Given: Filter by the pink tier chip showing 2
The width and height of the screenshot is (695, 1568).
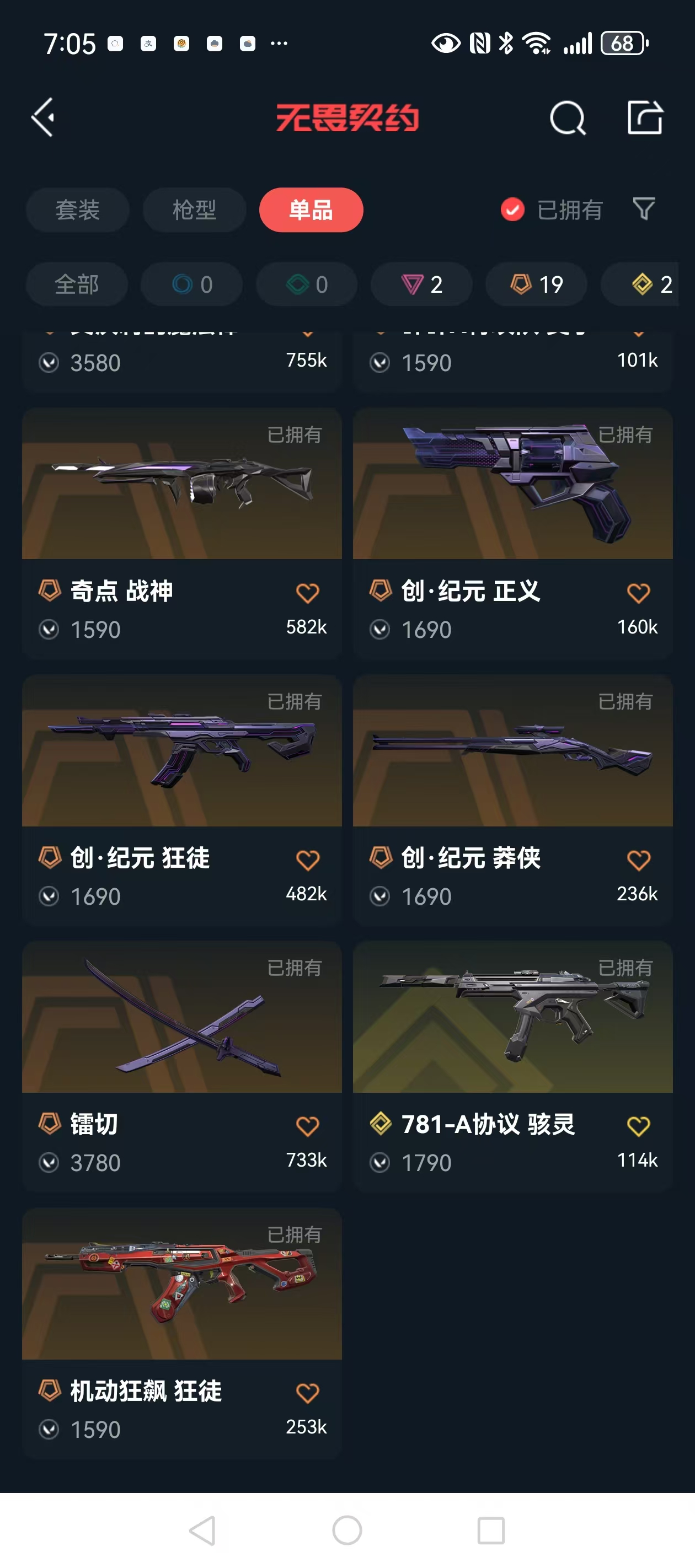Looking at the screenshot, I should point(421,284).
